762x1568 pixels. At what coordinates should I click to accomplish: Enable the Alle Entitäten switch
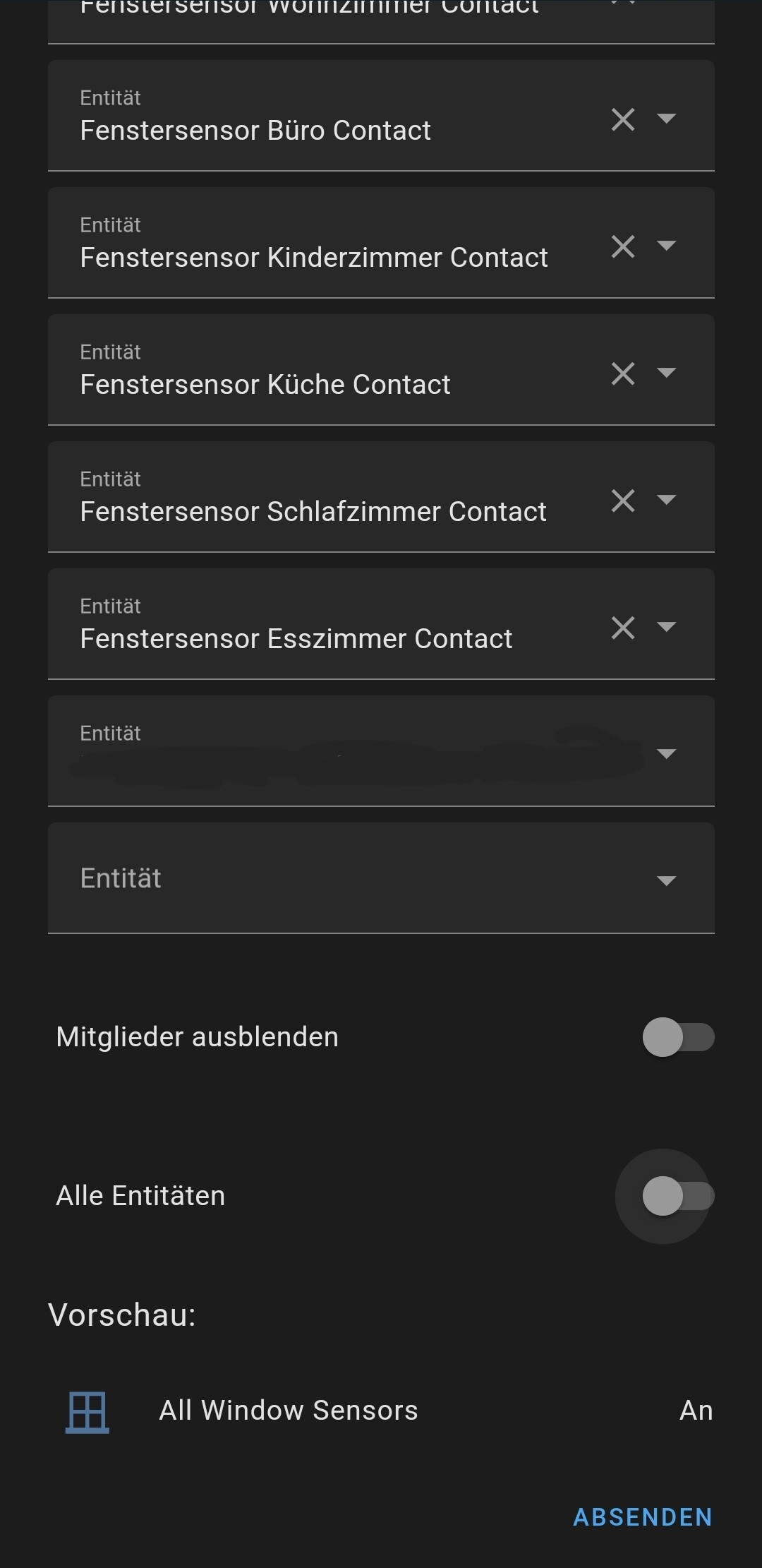(x=678, y=1196)
